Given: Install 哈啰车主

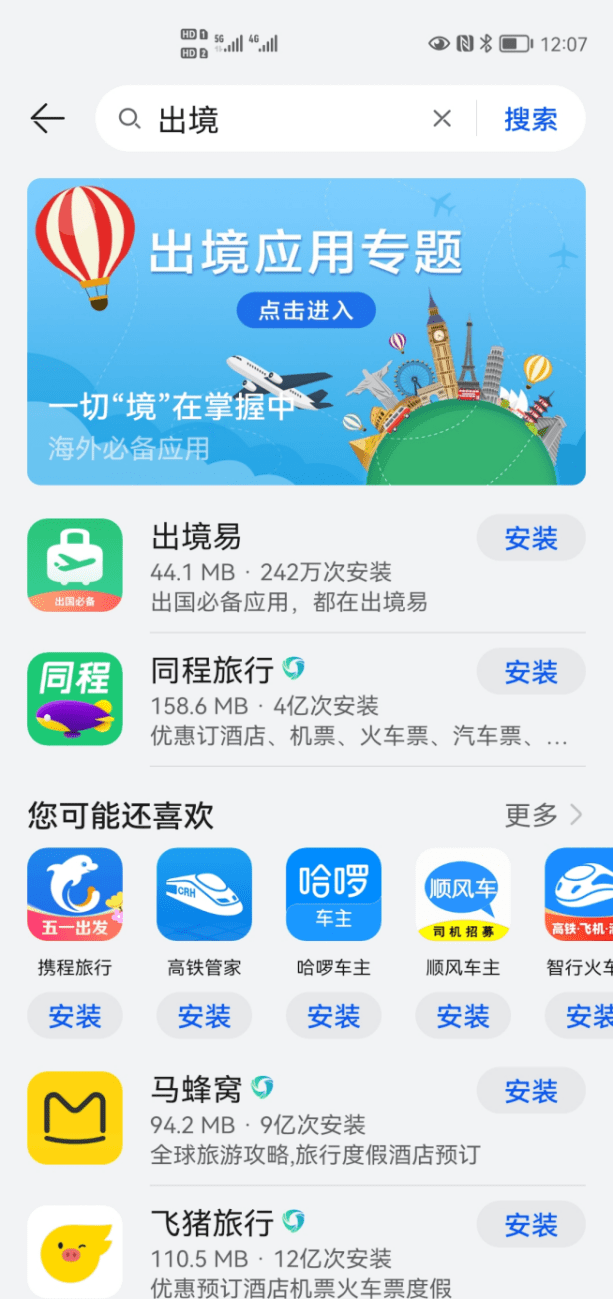Looking at the screenshot, I should [x=333, y=1017].
